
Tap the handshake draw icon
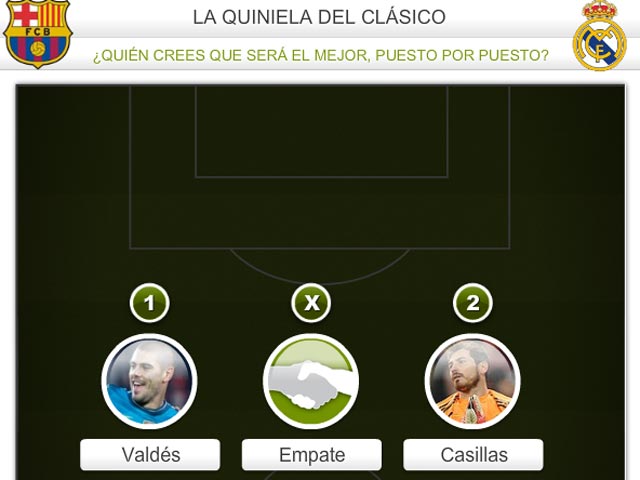click(311, 381)
